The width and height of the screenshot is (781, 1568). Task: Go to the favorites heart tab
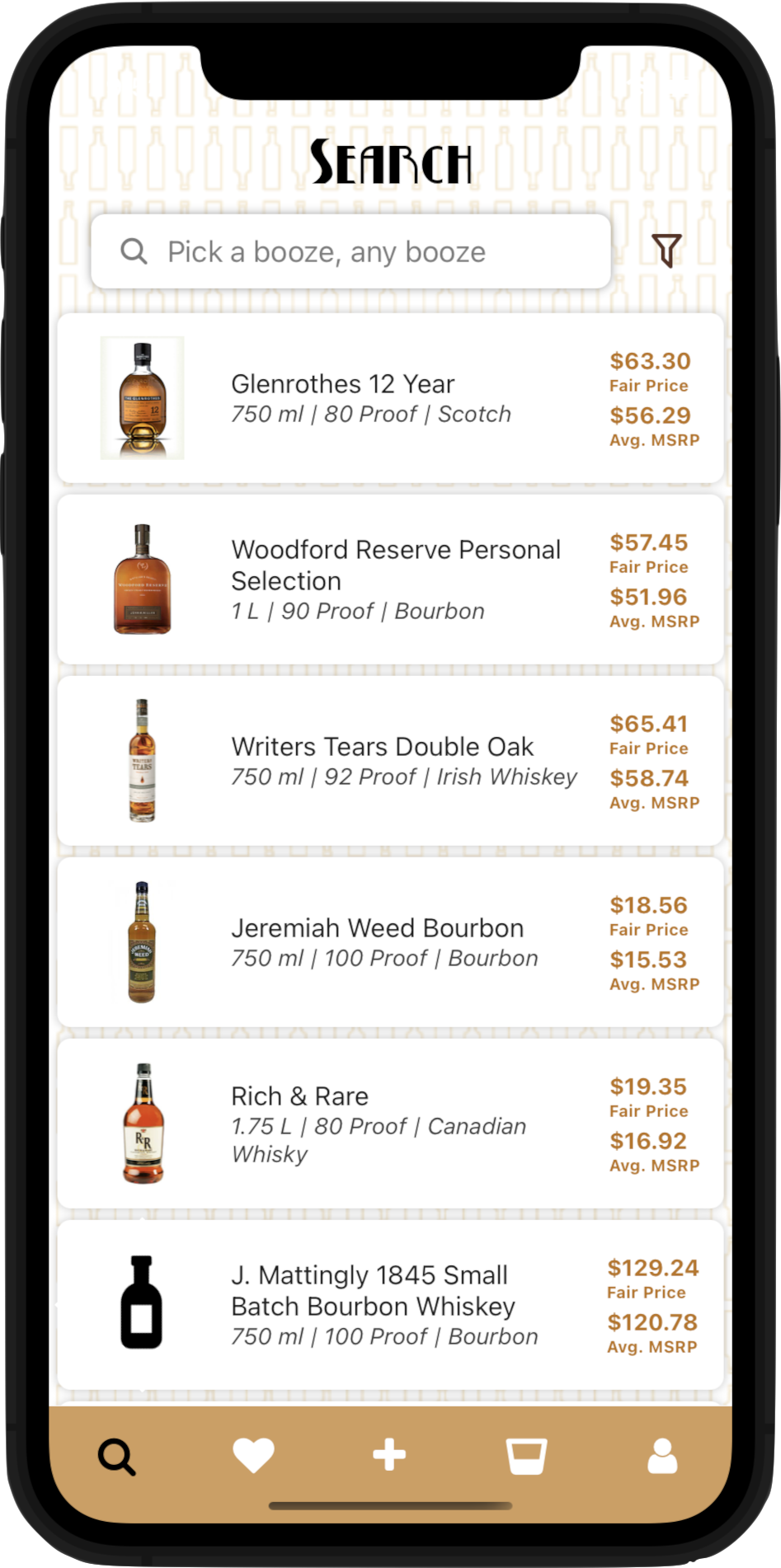253,1456
